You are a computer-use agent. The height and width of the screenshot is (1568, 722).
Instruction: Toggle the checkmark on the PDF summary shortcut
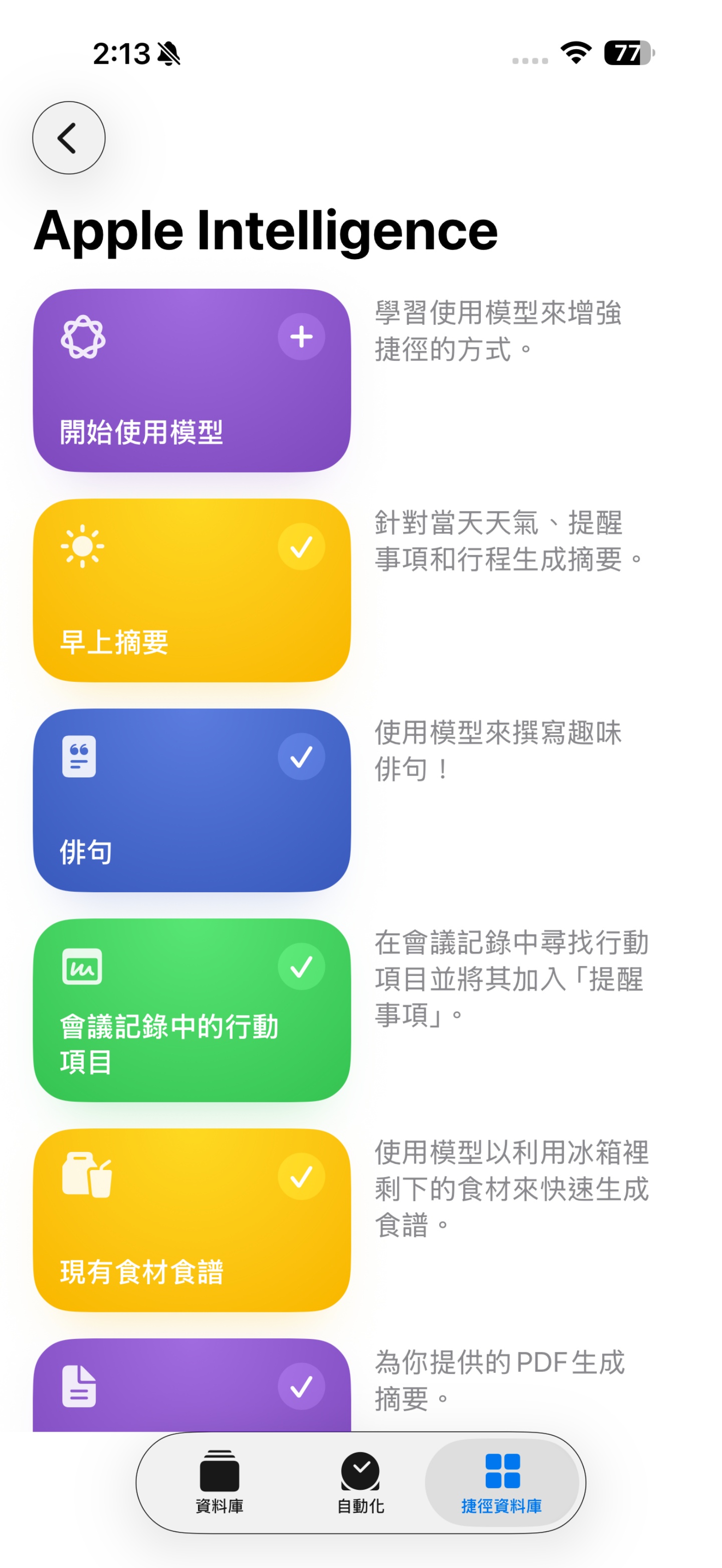[301, 1387]
